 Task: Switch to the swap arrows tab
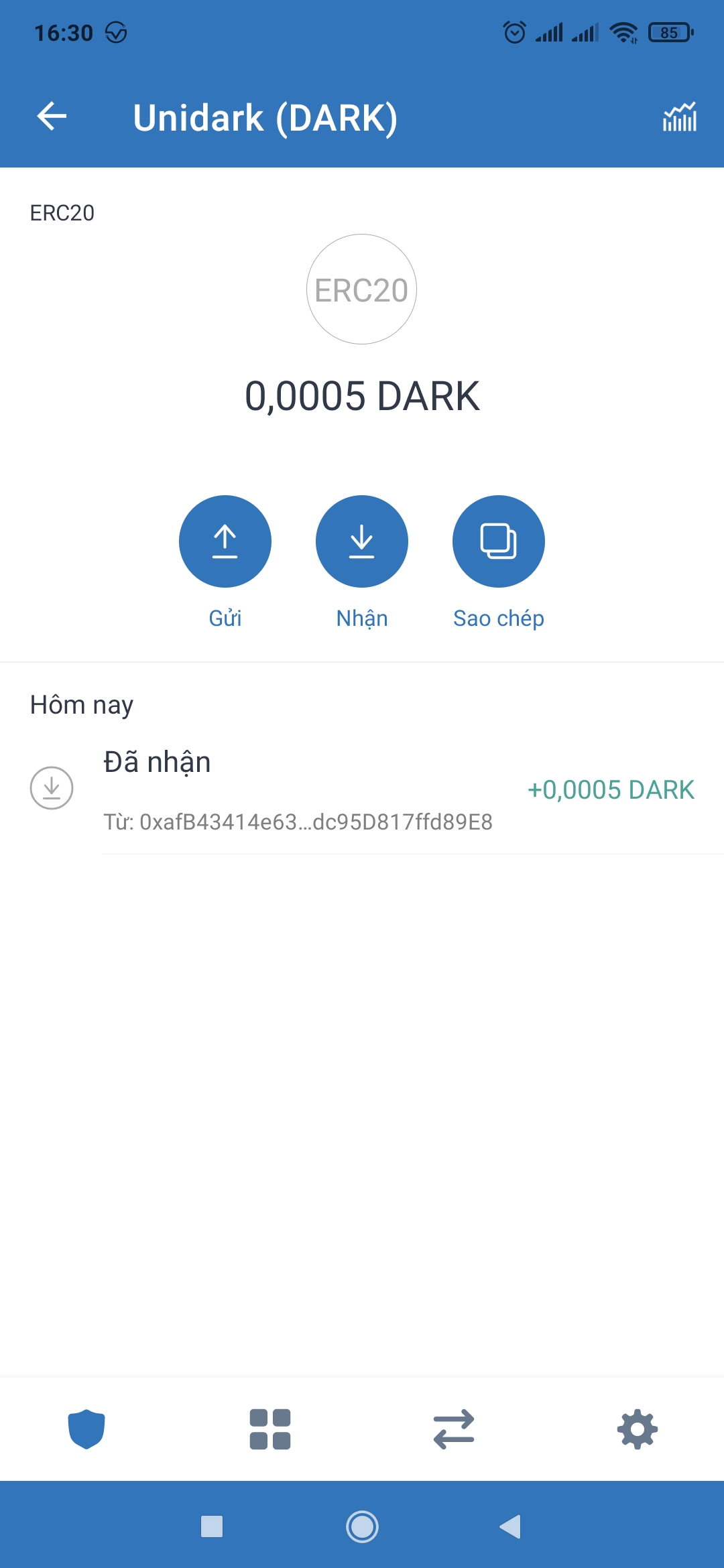coord(454,1429)
